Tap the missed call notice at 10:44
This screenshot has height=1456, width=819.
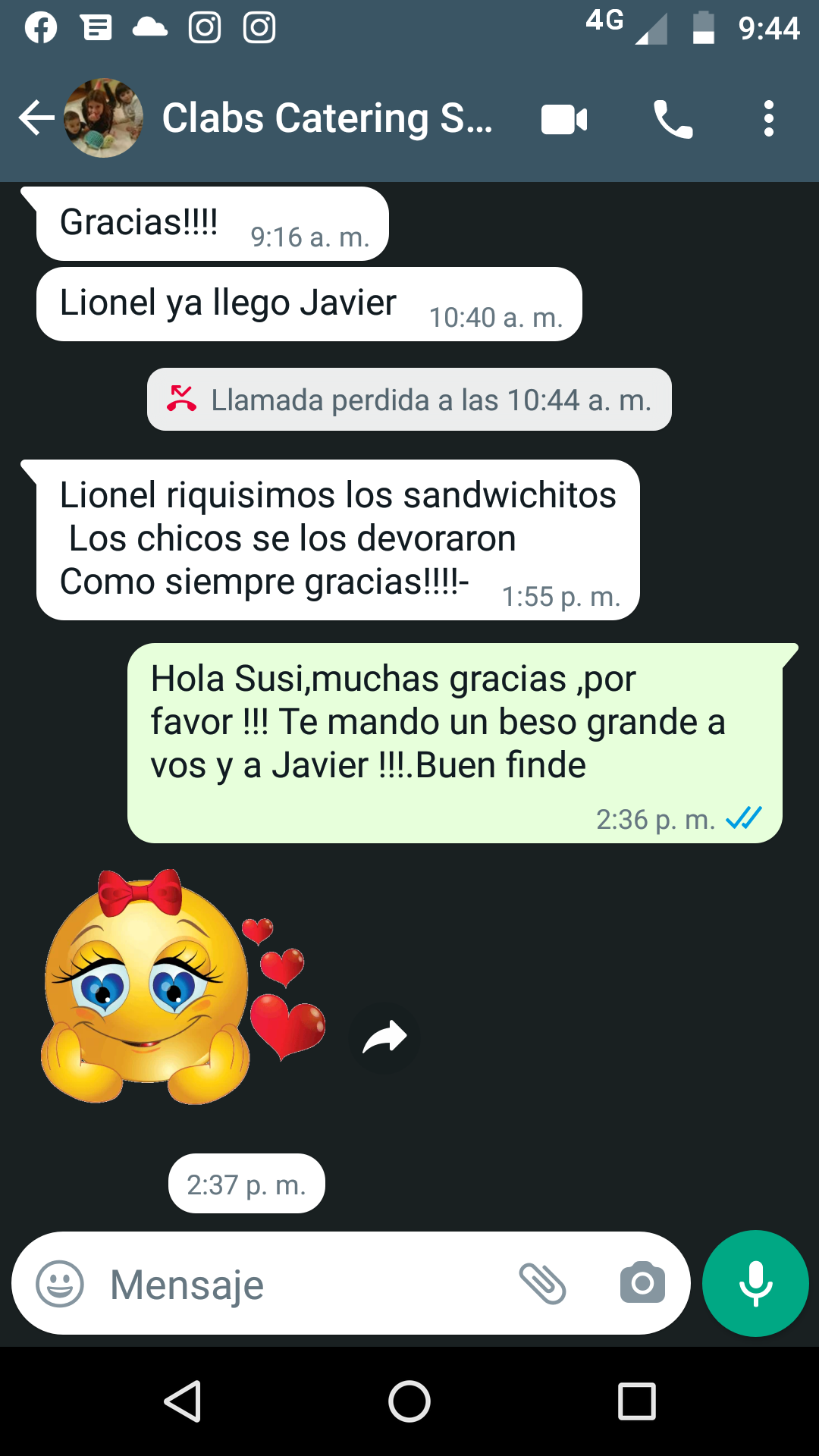[409, 400]
